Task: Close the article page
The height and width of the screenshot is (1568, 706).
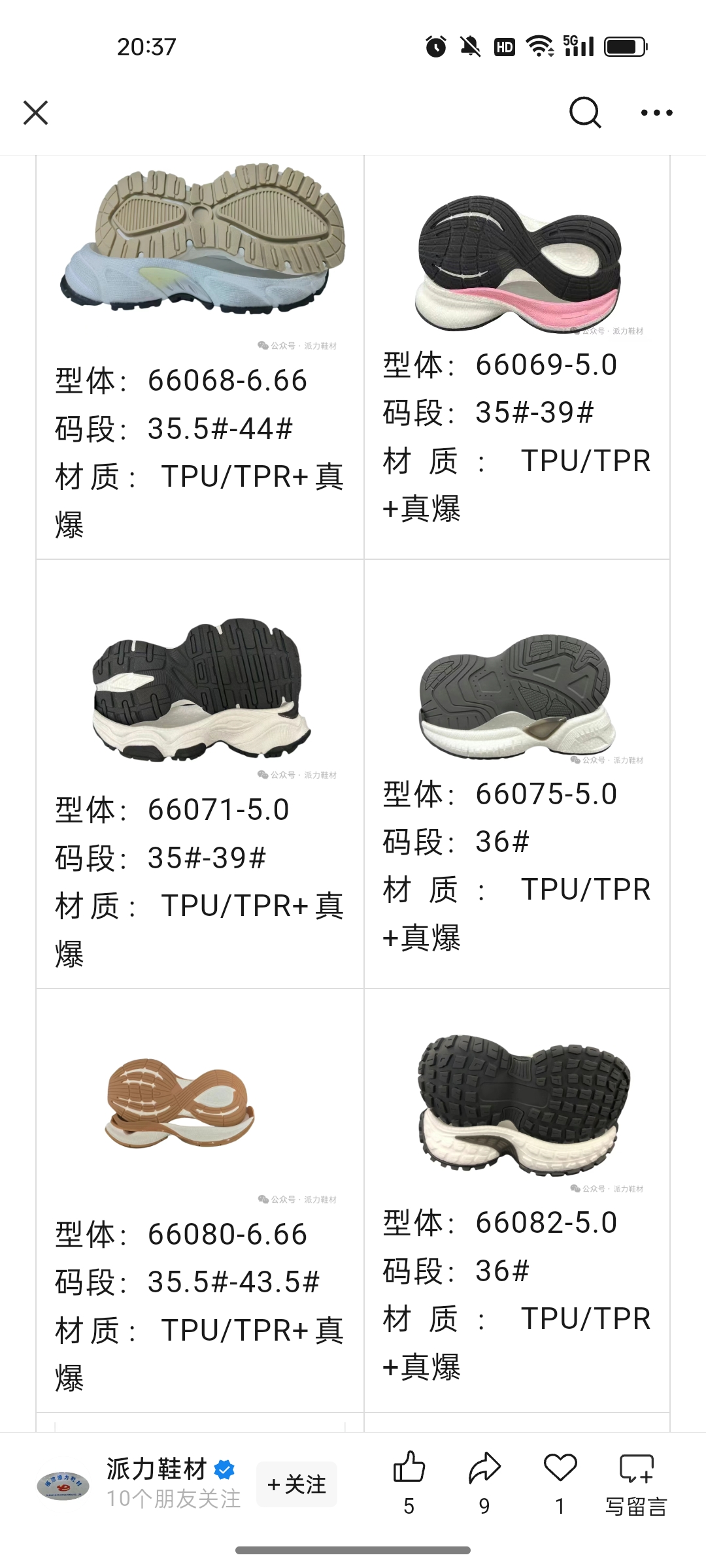Action: pos(36,112)
